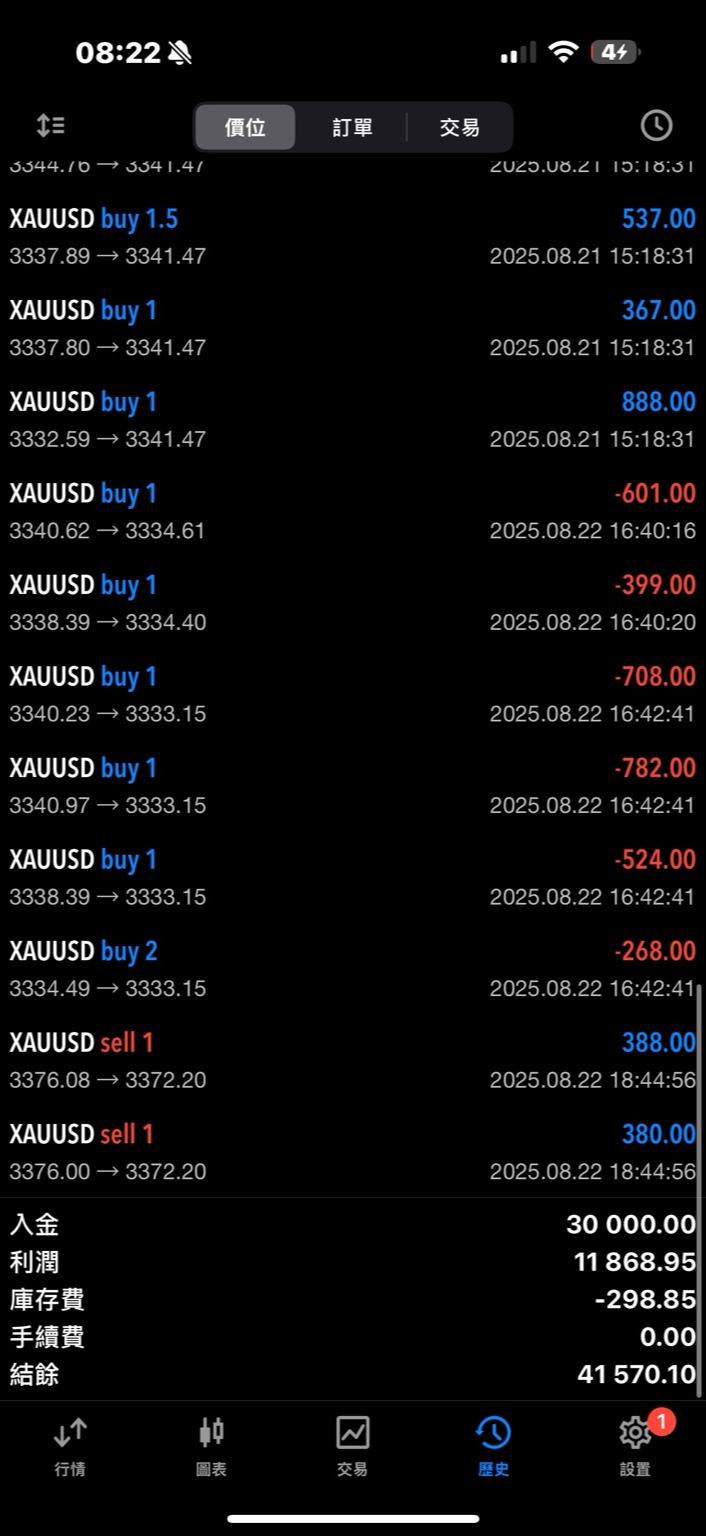Switch to the 訂單 segment
The image size is (706, 1536).
click(x=352, y=127)
